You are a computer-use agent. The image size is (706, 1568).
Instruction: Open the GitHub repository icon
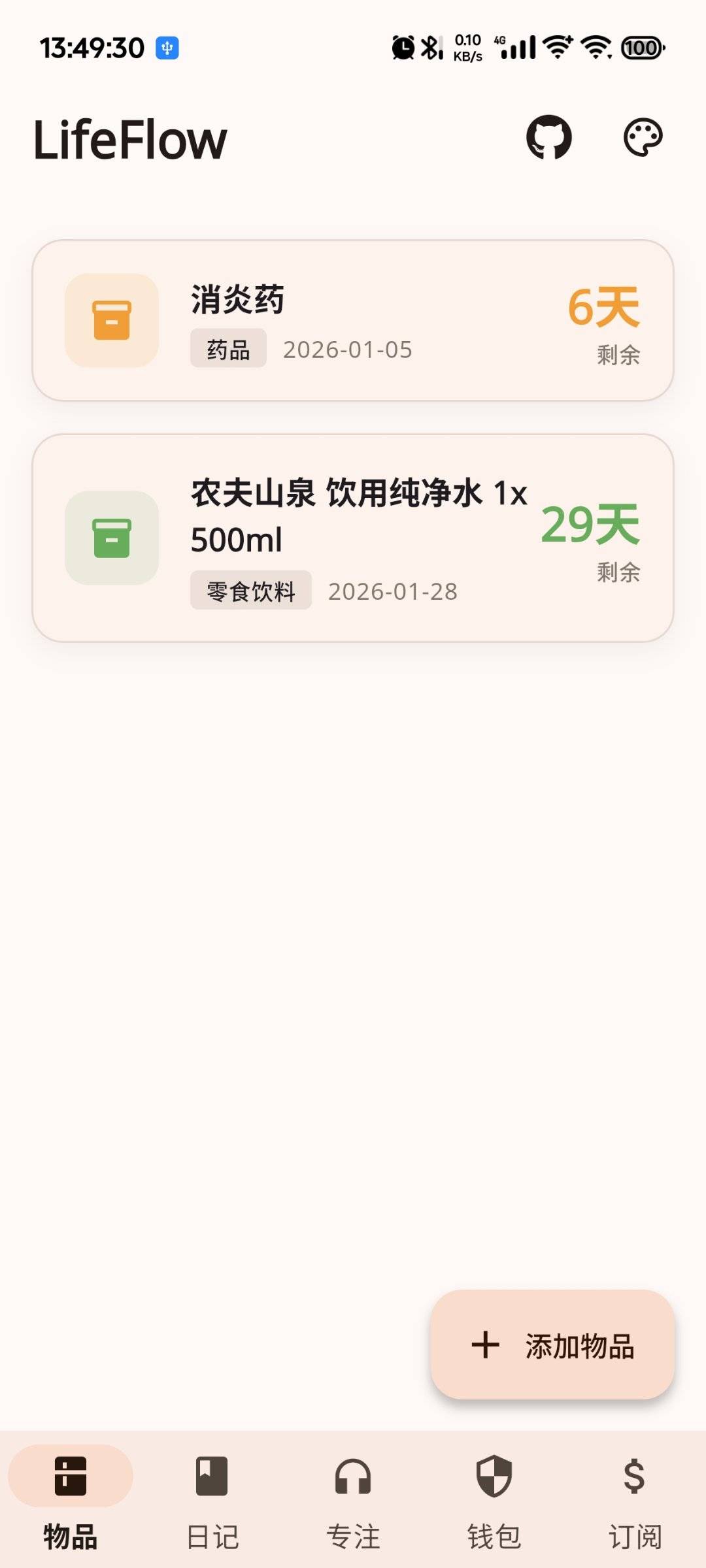(549, 137)
